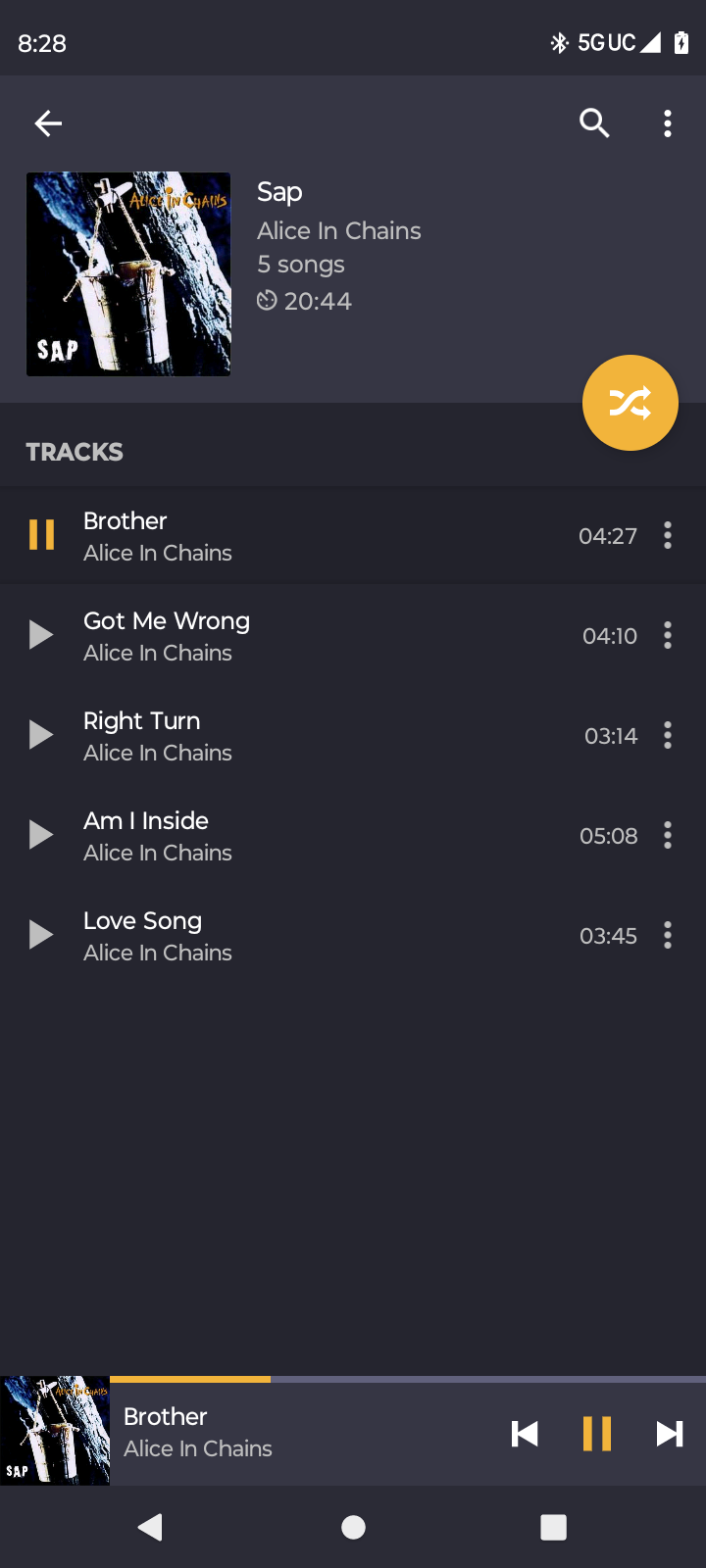Screen dimensions: 706x1568
Task: Pause playback in the mini player
Action: (x=597, y=1434)
